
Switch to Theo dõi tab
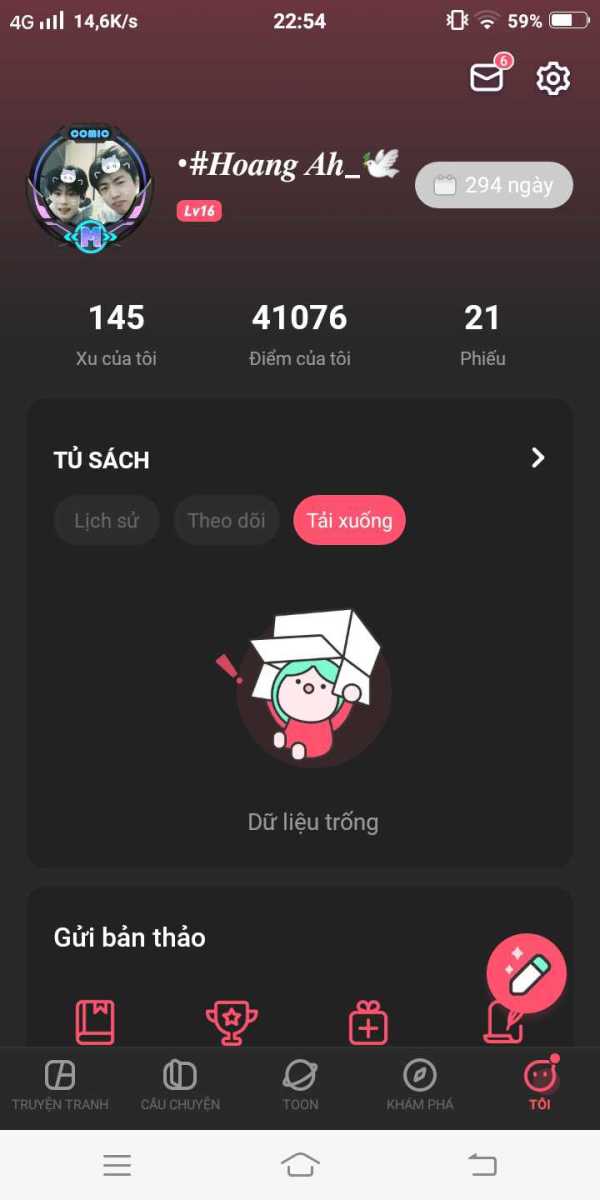click(x=227, y=520)
